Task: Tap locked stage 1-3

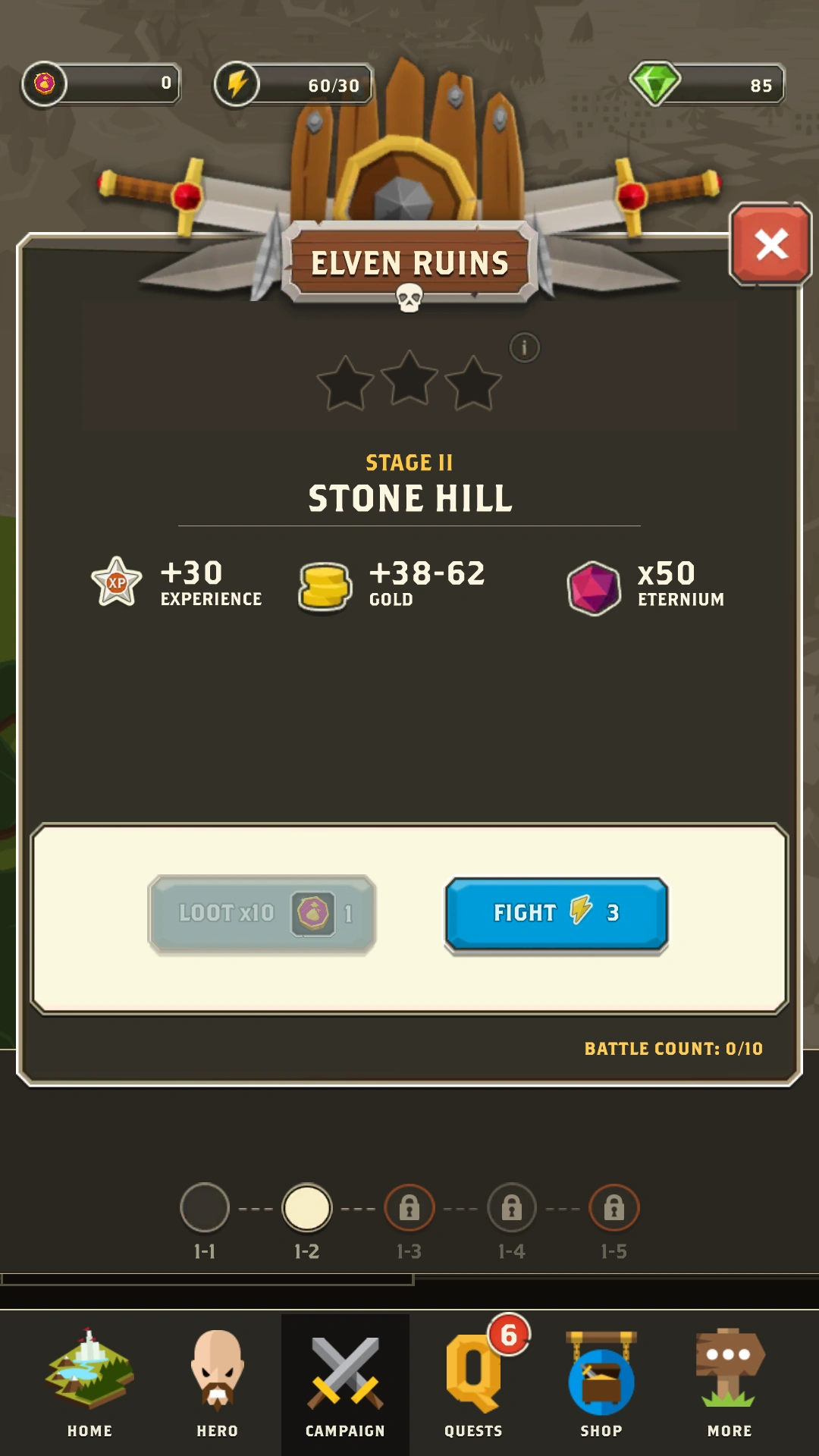Action: 409,1208
